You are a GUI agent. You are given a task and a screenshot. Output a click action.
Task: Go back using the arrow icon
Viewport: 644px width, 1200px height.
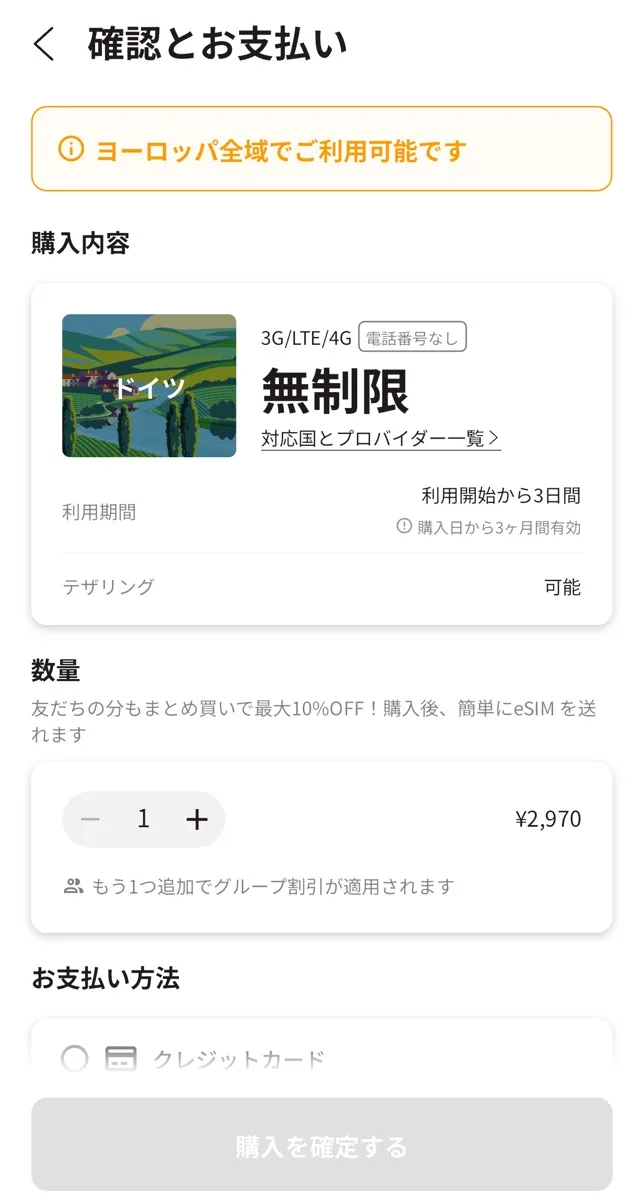pos(43,44)
